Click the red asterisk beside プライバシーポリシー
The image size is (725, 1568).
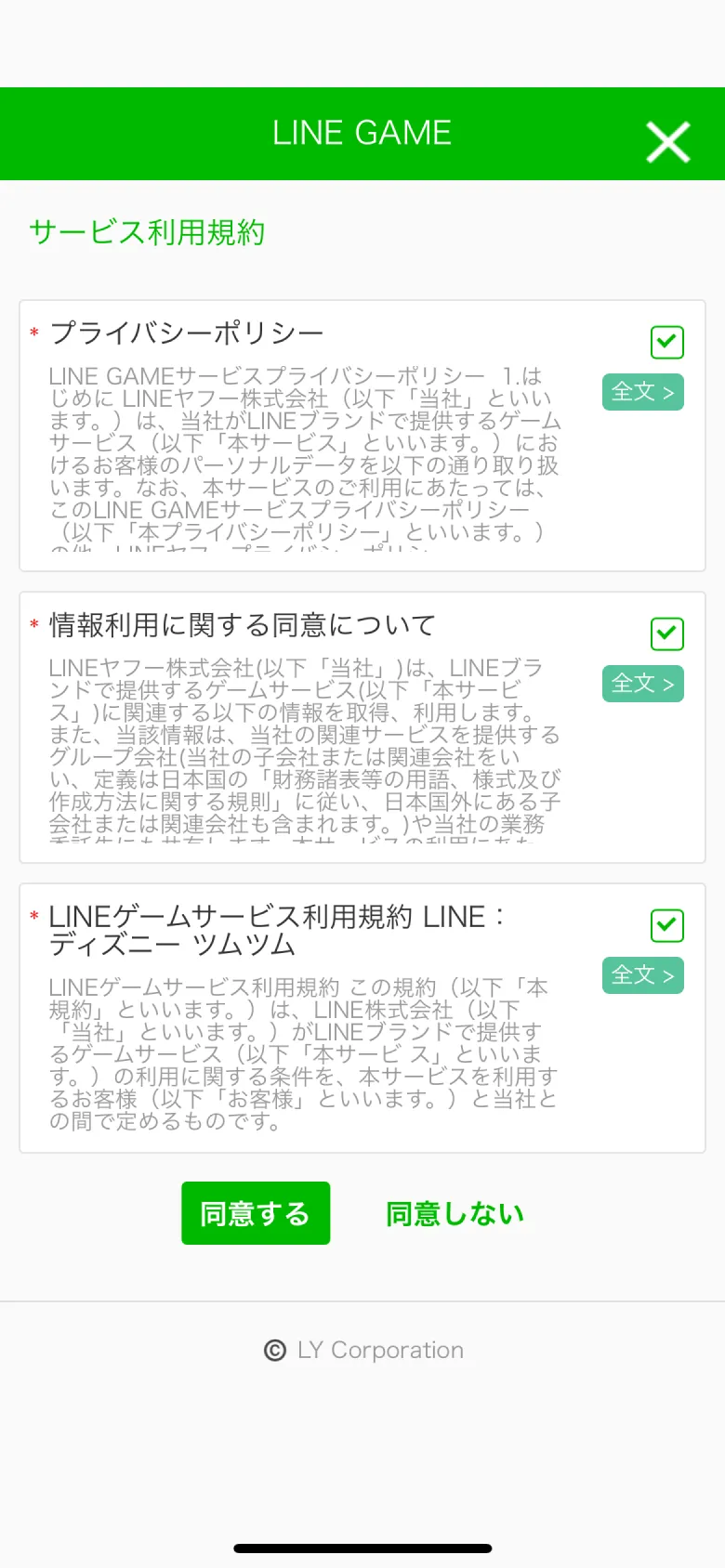pos(34,332)
